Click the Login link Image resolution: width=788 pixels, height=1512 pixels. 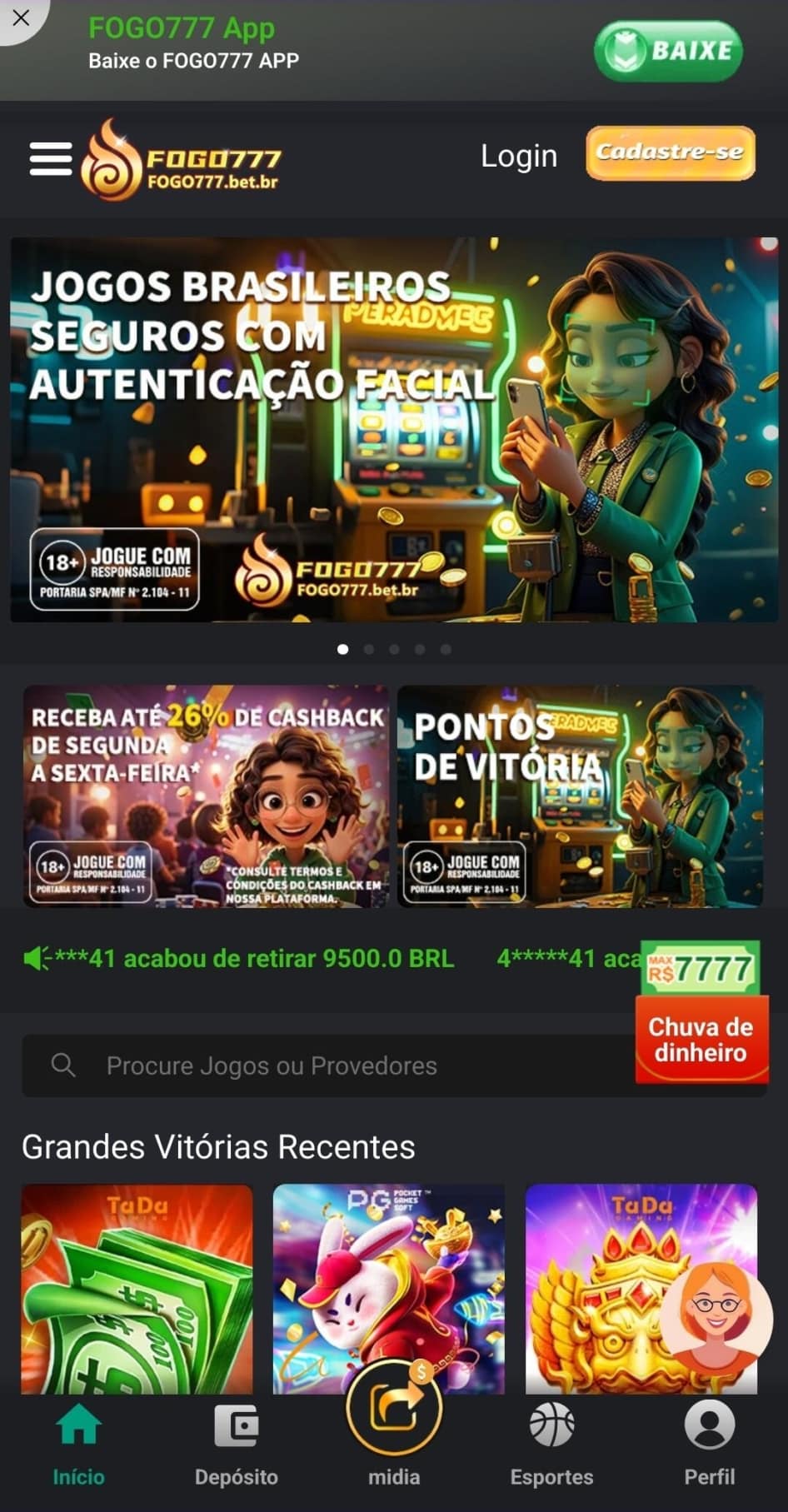(518, 156)
